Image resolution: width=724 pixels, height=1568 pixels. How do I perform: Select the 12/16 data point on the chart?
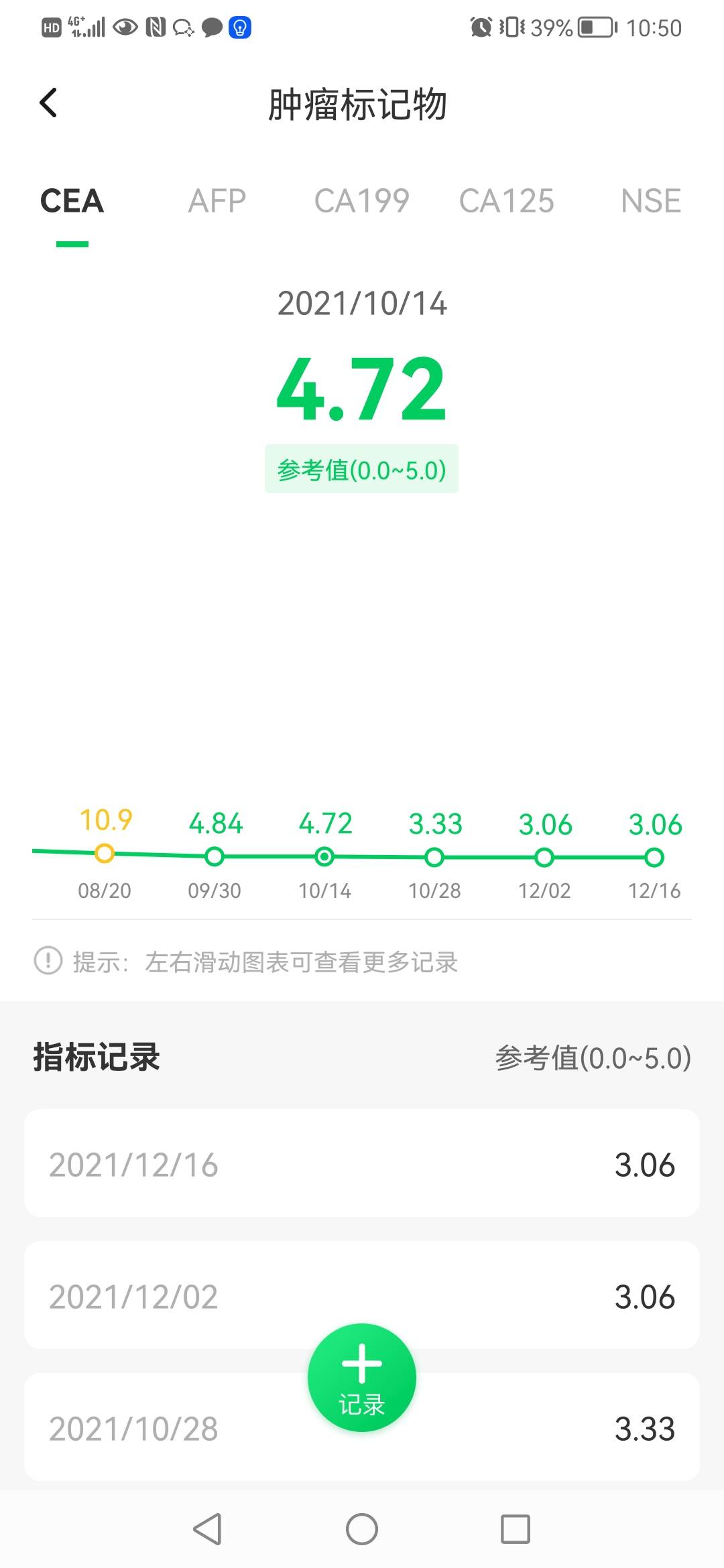(654, 856)
